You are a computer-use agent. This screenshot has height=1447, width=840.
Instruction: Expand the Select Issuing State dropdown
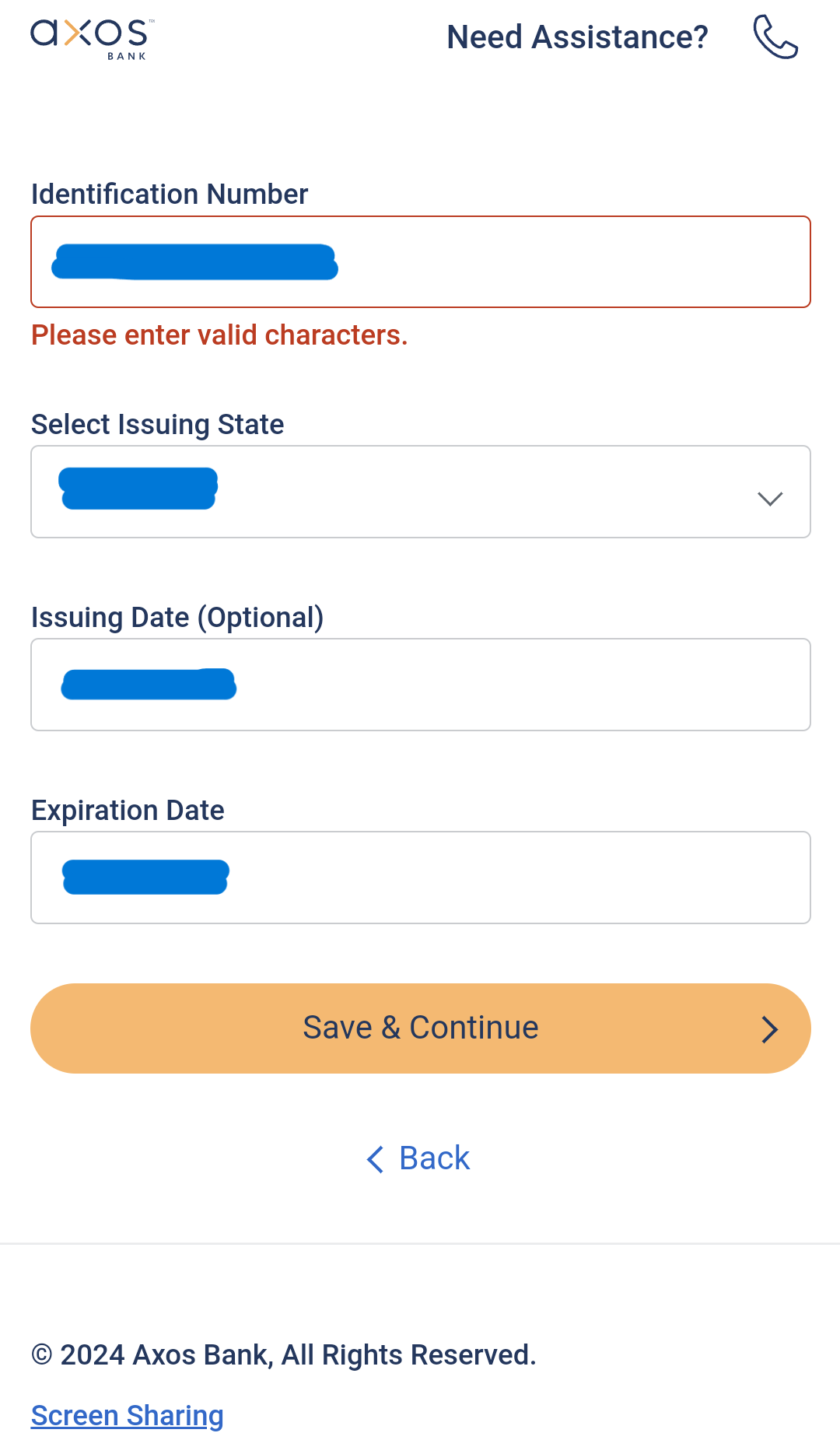pyautogui.click(x=420, y=492)
